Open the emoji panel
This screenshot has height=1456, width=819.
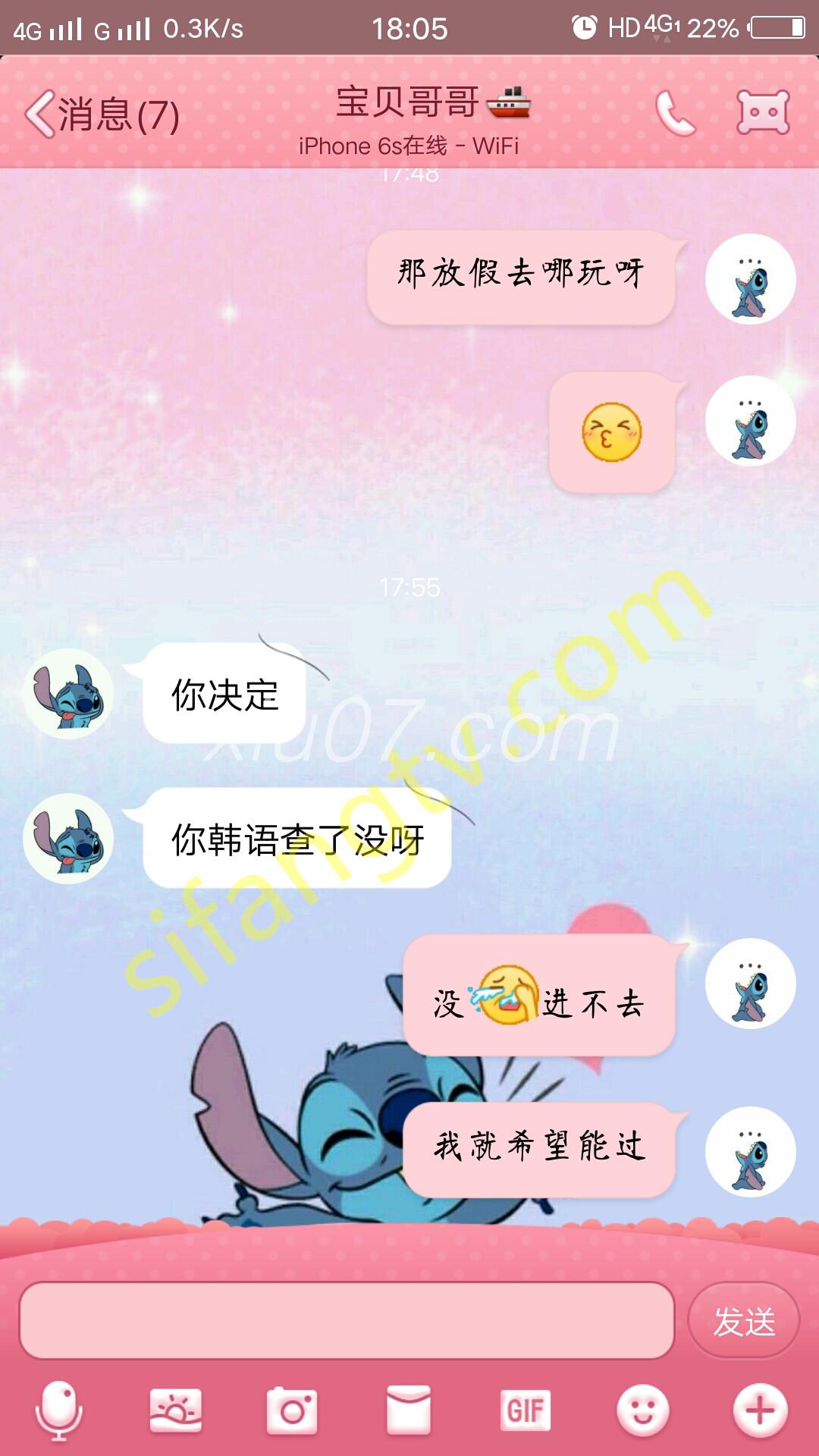(642, 1410)
